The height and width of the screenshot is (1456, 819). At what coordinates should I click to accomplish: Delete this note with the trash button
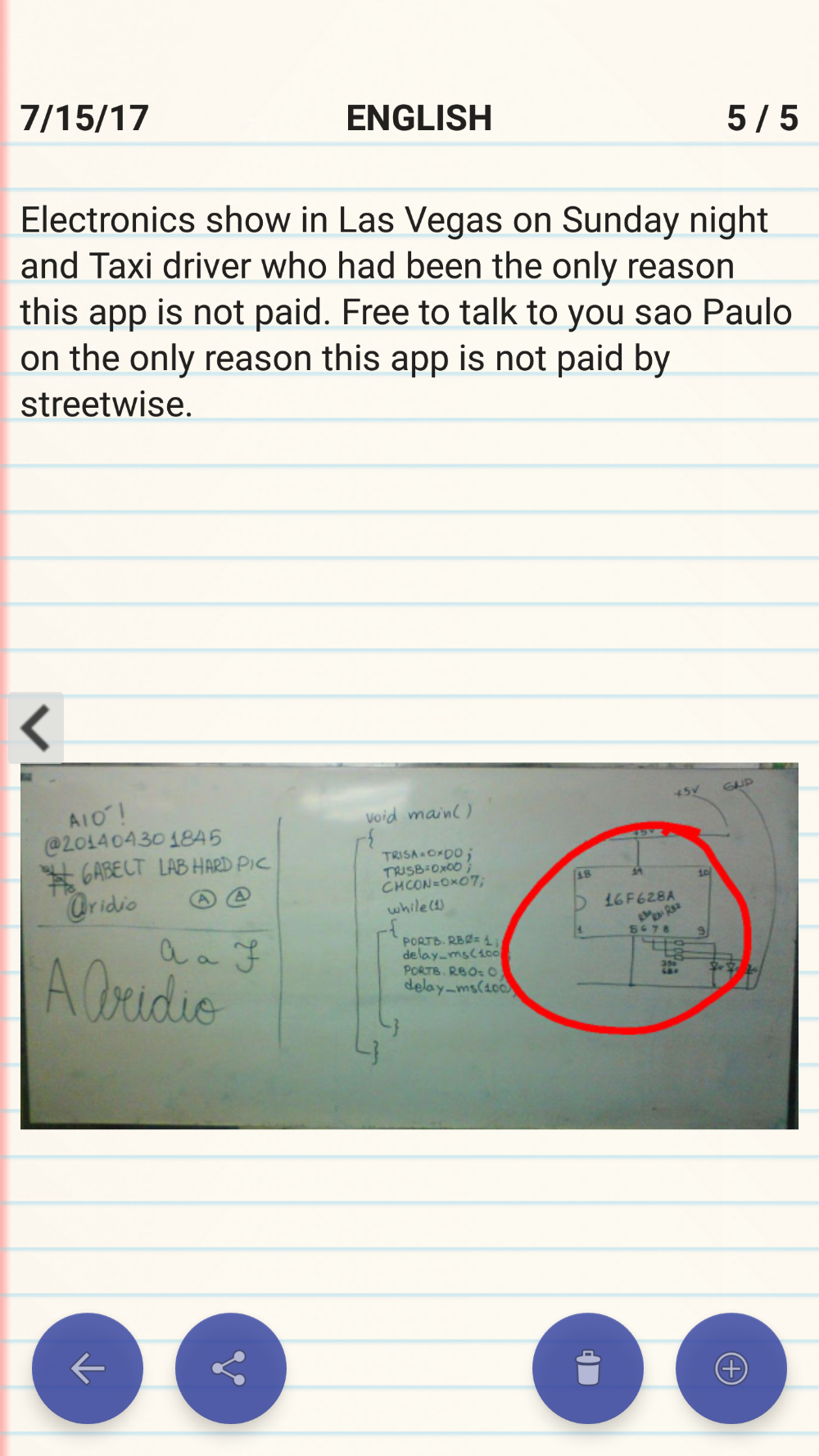coord(588,1368)
